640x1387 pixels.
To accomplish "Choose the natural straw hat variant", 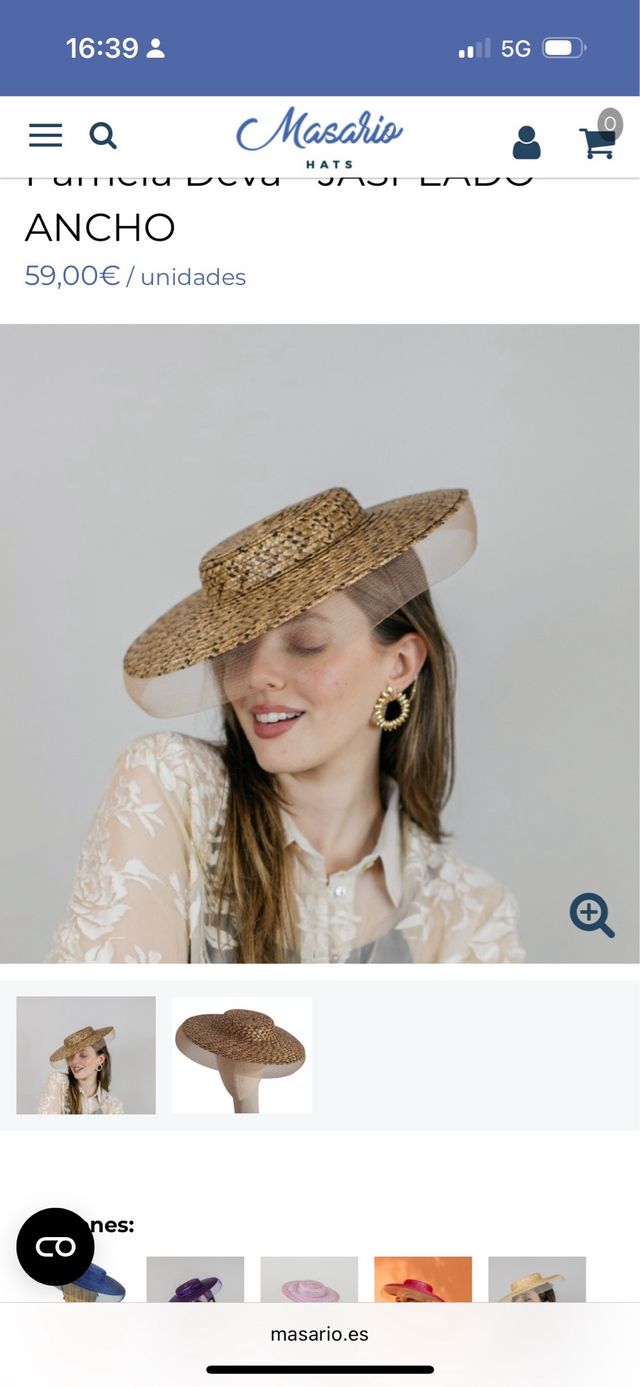I will click(537, 1280).
